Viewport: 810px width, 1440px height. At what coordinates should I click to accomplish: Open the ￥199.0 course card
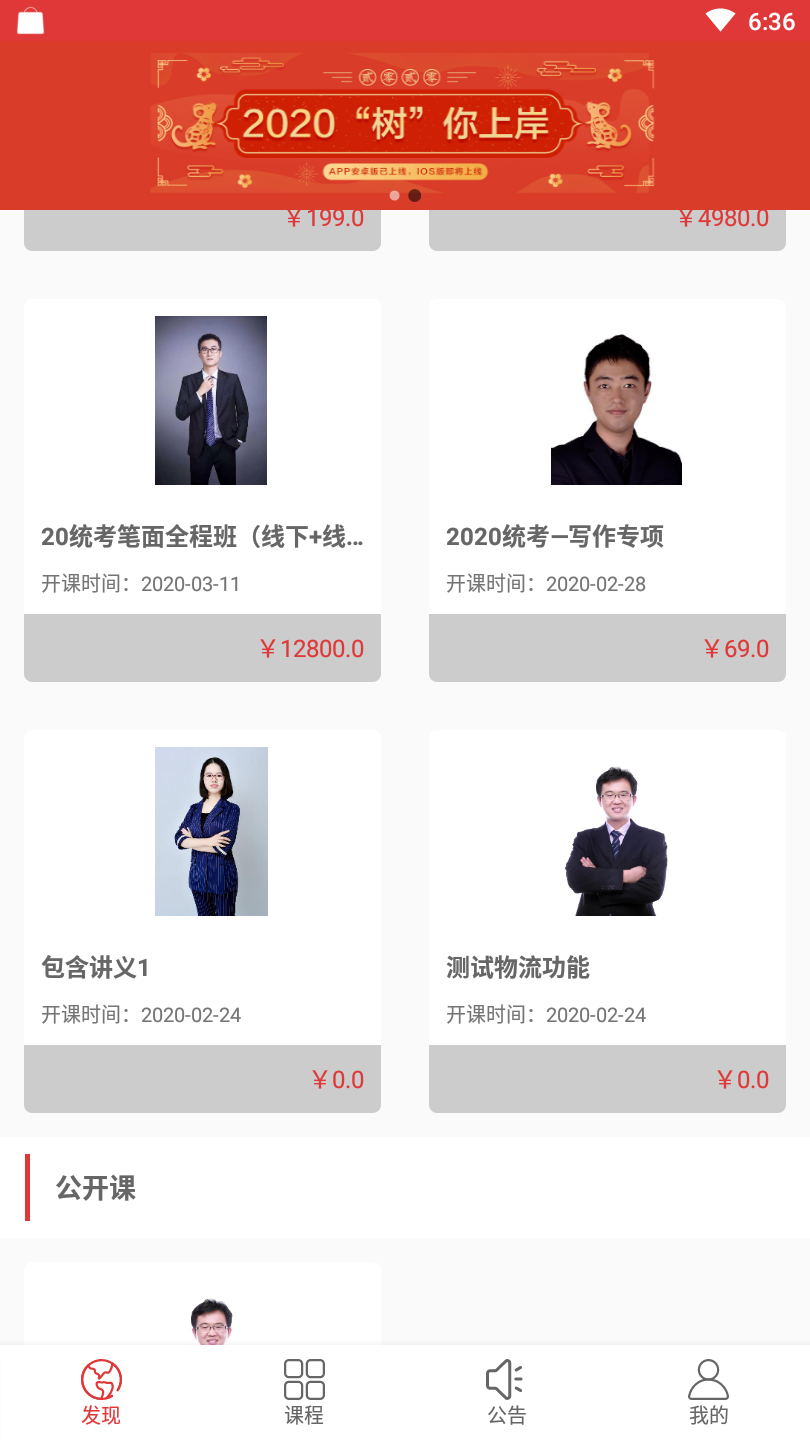tap(202, 230)
